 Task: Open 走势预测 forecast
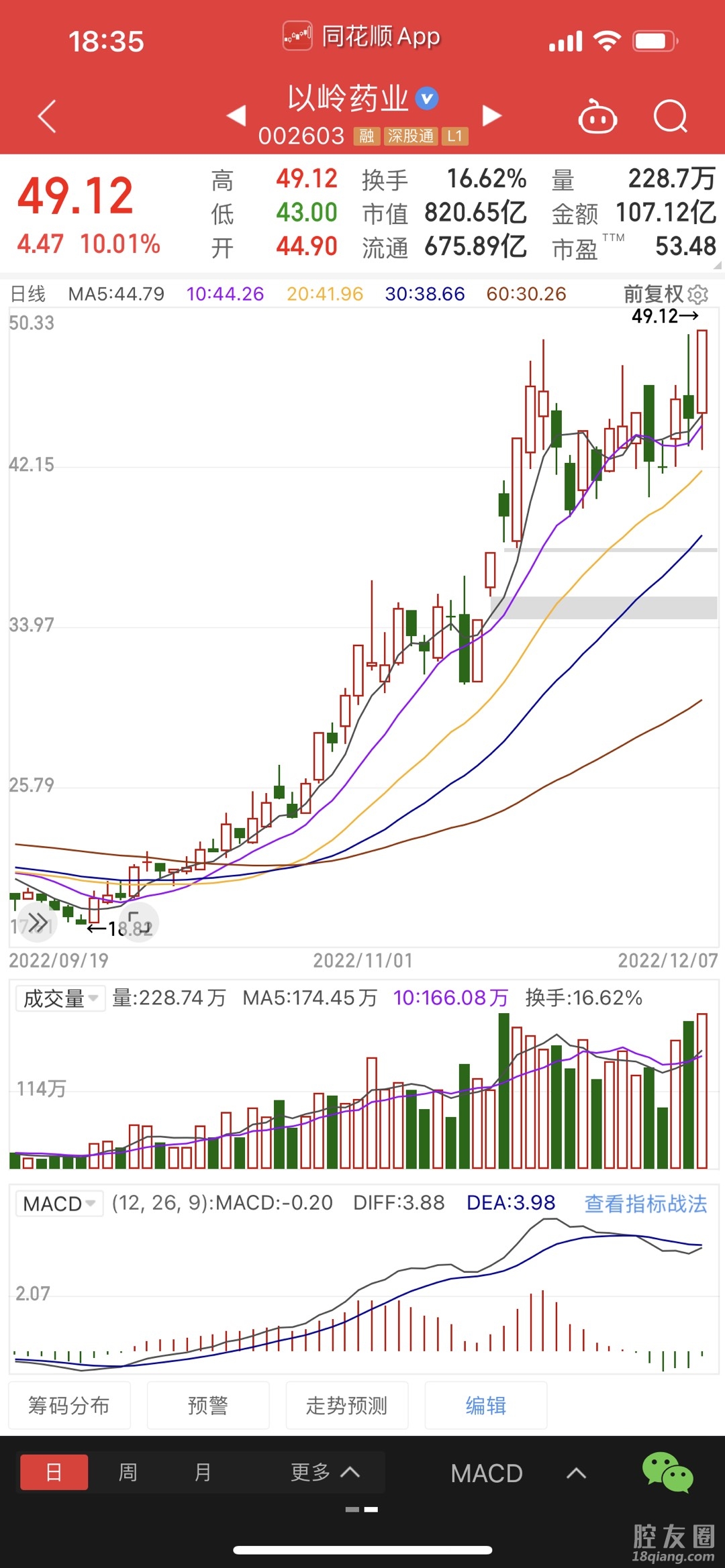point(347,1405)
